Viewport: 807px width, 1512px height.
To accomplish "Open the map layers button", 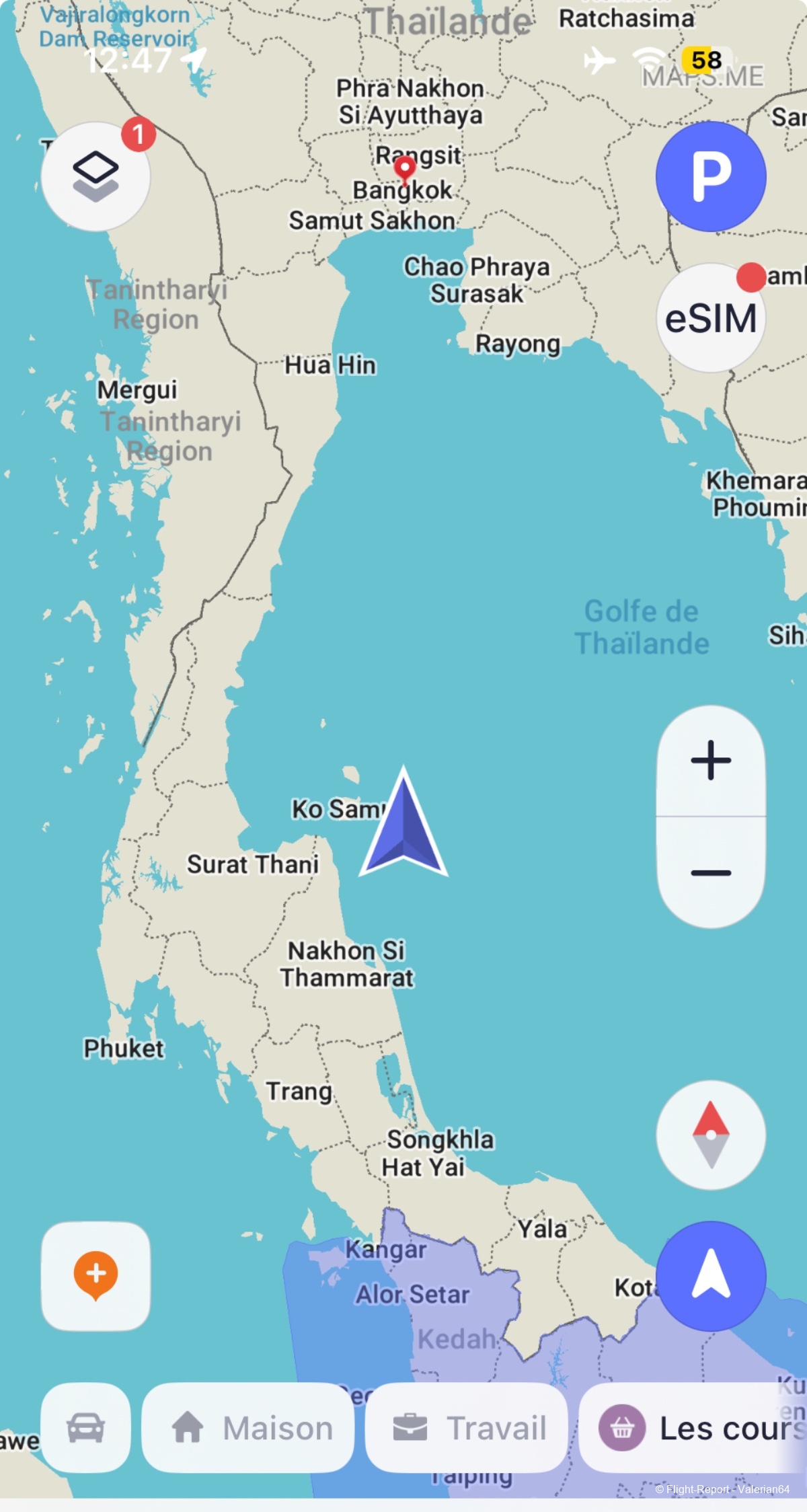I will pos(95,177).
